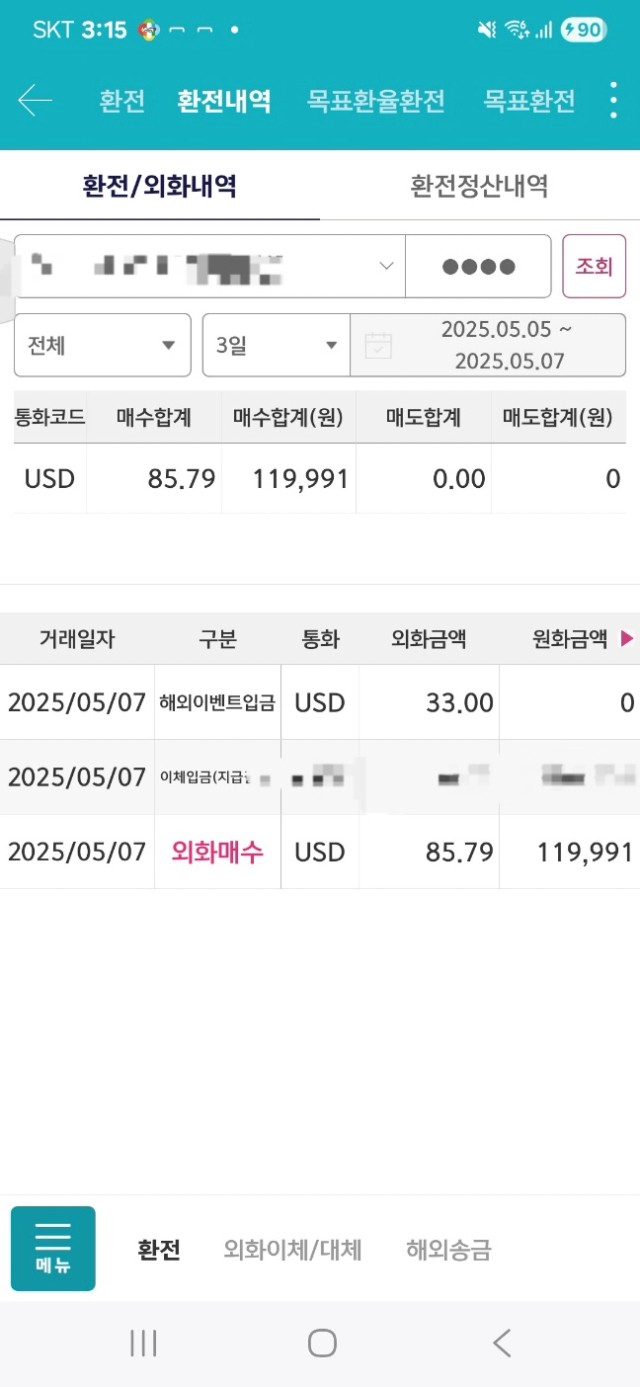Select 외화이체/대체 in the bottom bar
640x1387 pixels.
coord(293,1250)
